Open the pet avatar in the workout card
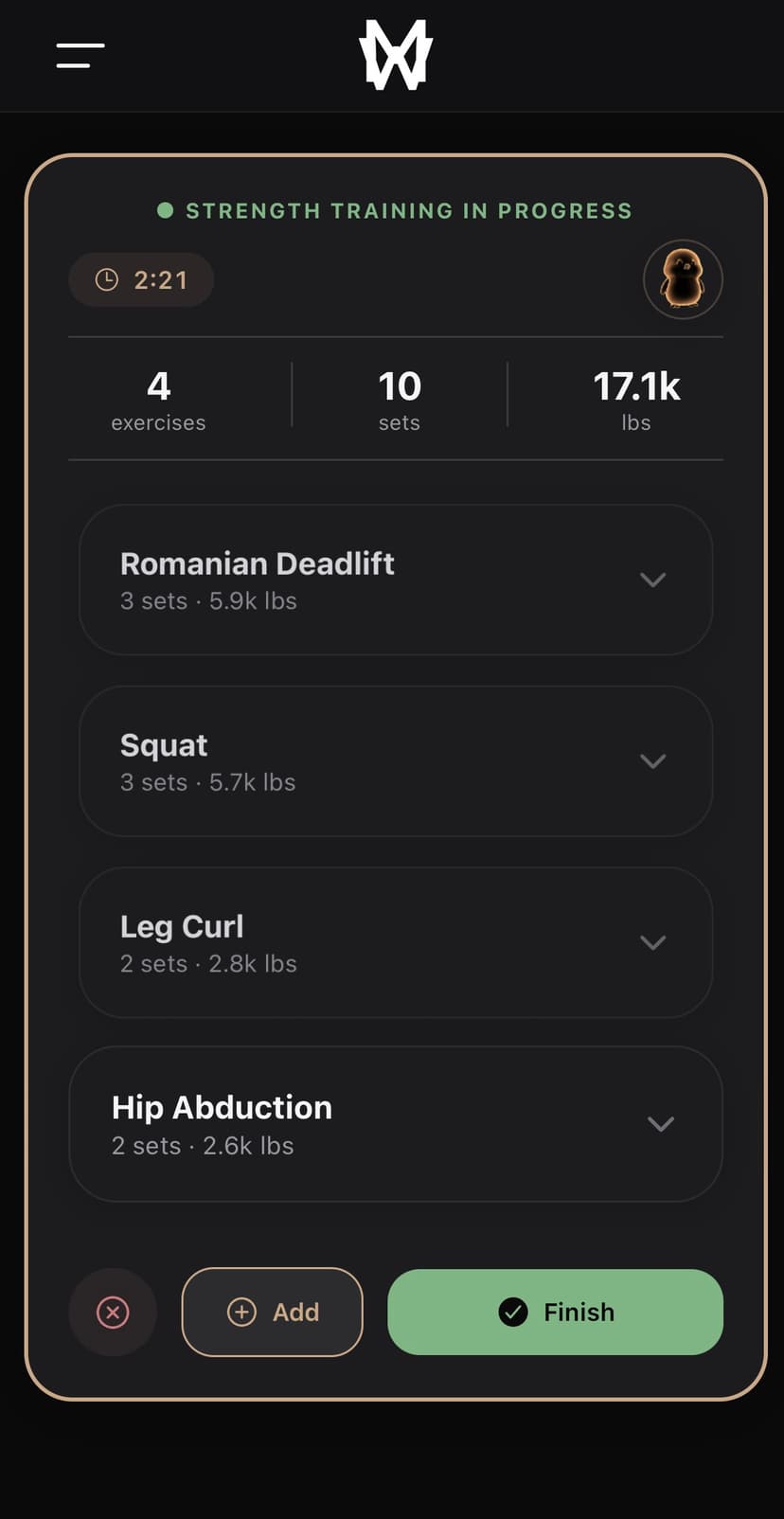The width and height of the screenshot is (784, 1519). tap(682, 279)
